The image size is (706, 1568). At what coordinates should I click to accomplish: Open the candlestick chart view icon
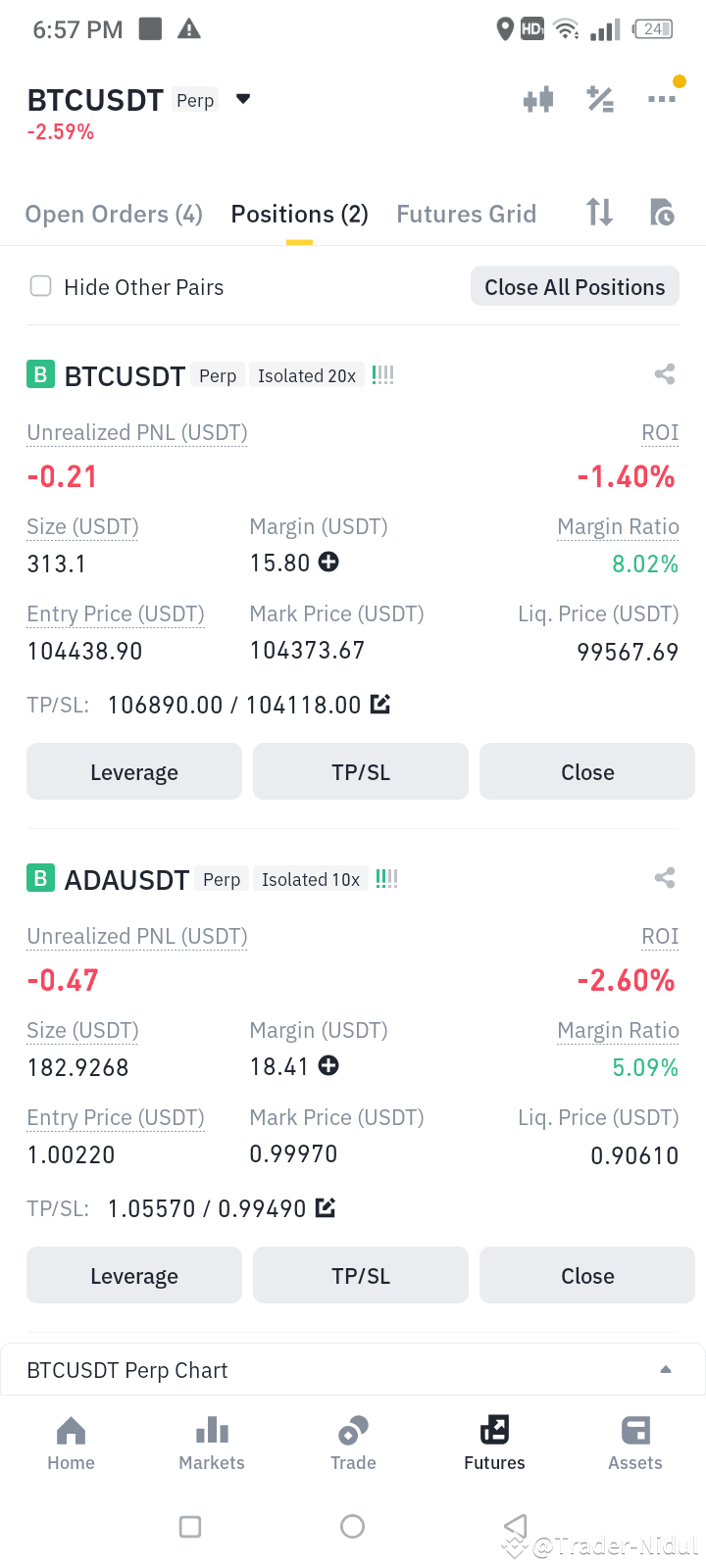538,98
